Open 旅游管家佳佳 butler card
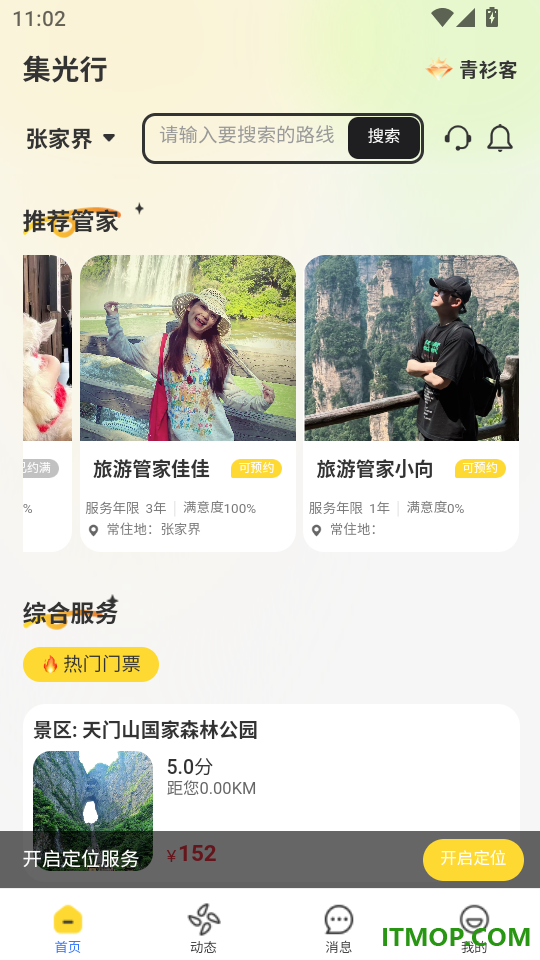Screen dimensions: 540x960 point(188,403)
